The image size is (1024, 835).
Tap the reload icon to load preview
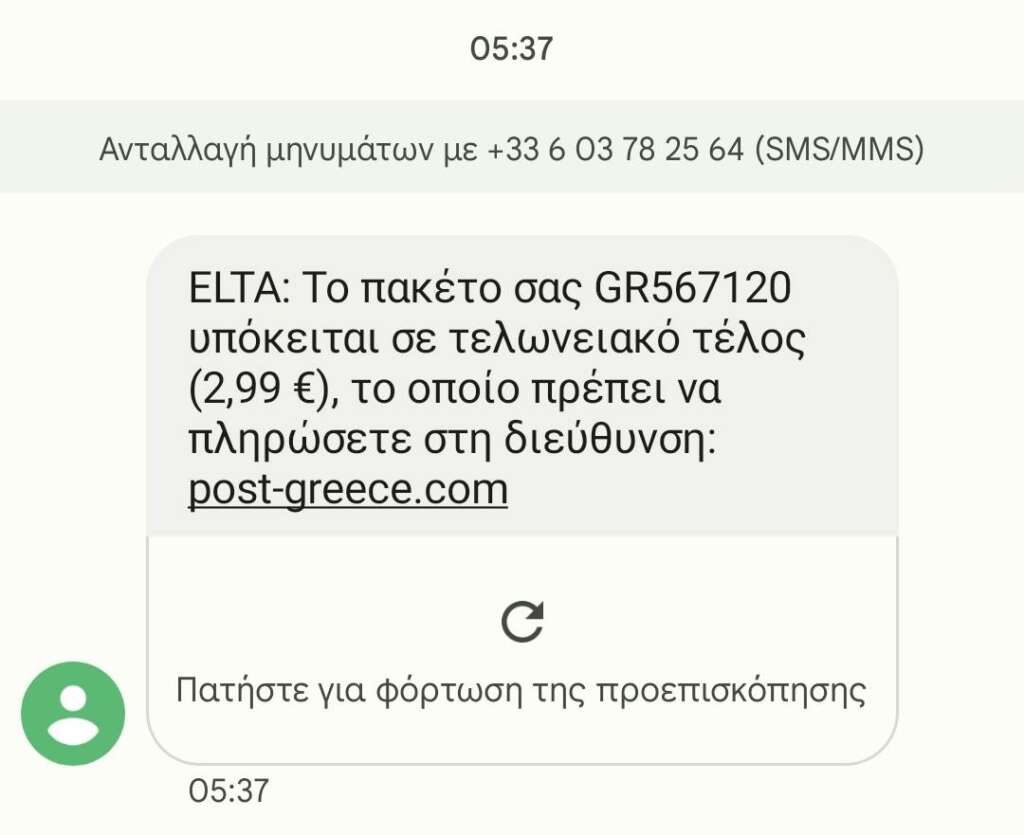(x=522, y=622)
